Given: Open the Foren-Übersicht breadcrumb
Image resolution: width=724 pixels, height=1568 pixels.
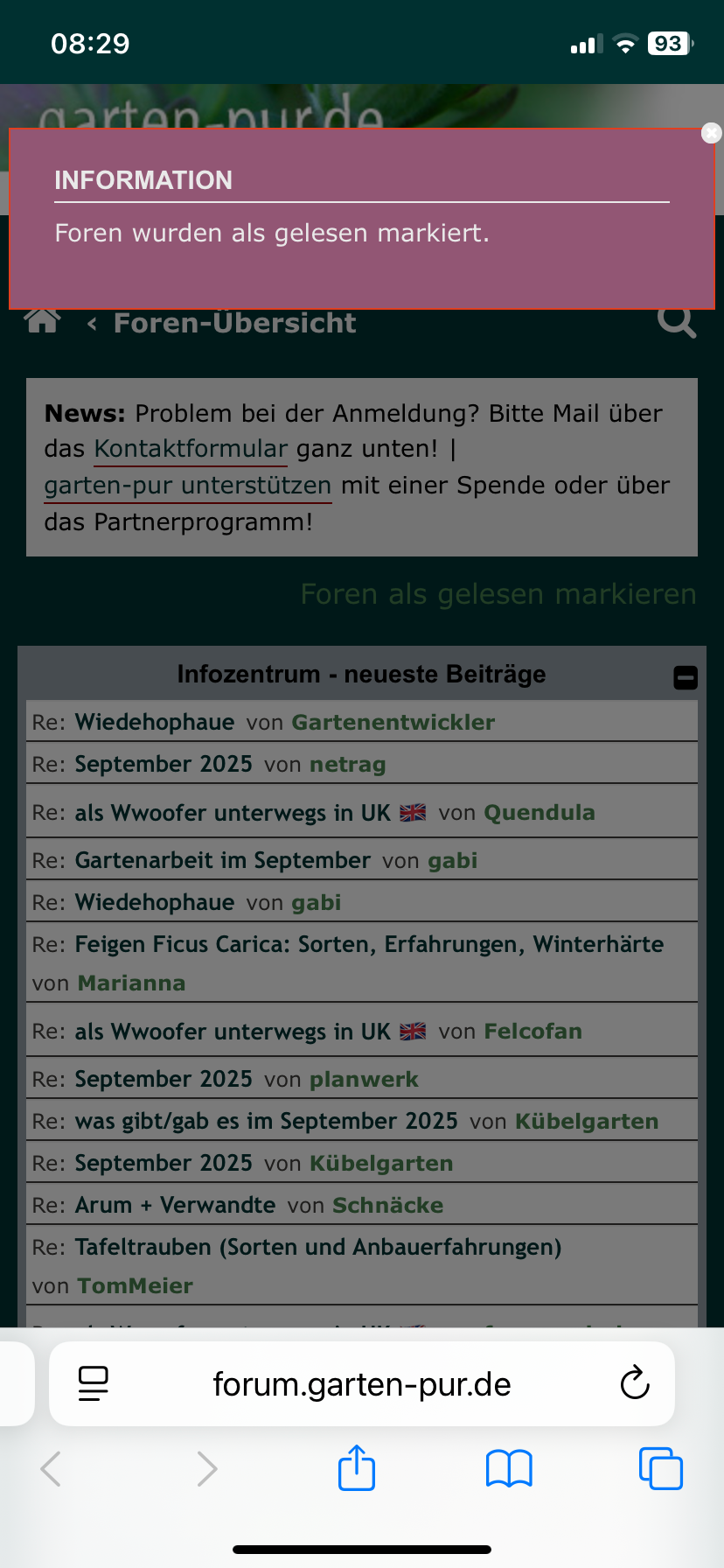Looking at the screenshot, I should point(234,323).
